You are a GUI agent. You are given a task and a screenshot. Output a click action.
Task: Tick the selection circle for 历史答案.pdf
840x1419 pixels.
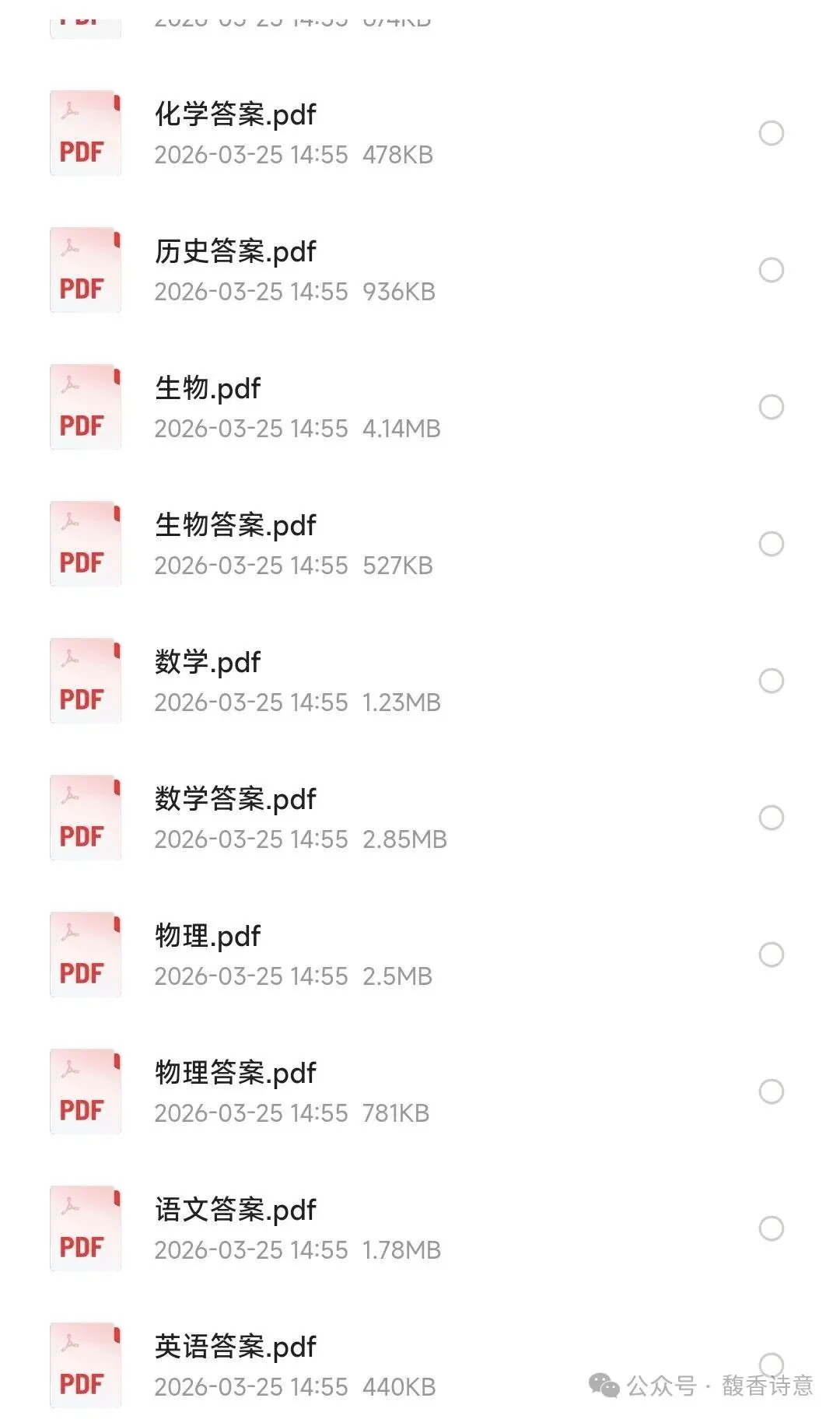click(771, 270)
